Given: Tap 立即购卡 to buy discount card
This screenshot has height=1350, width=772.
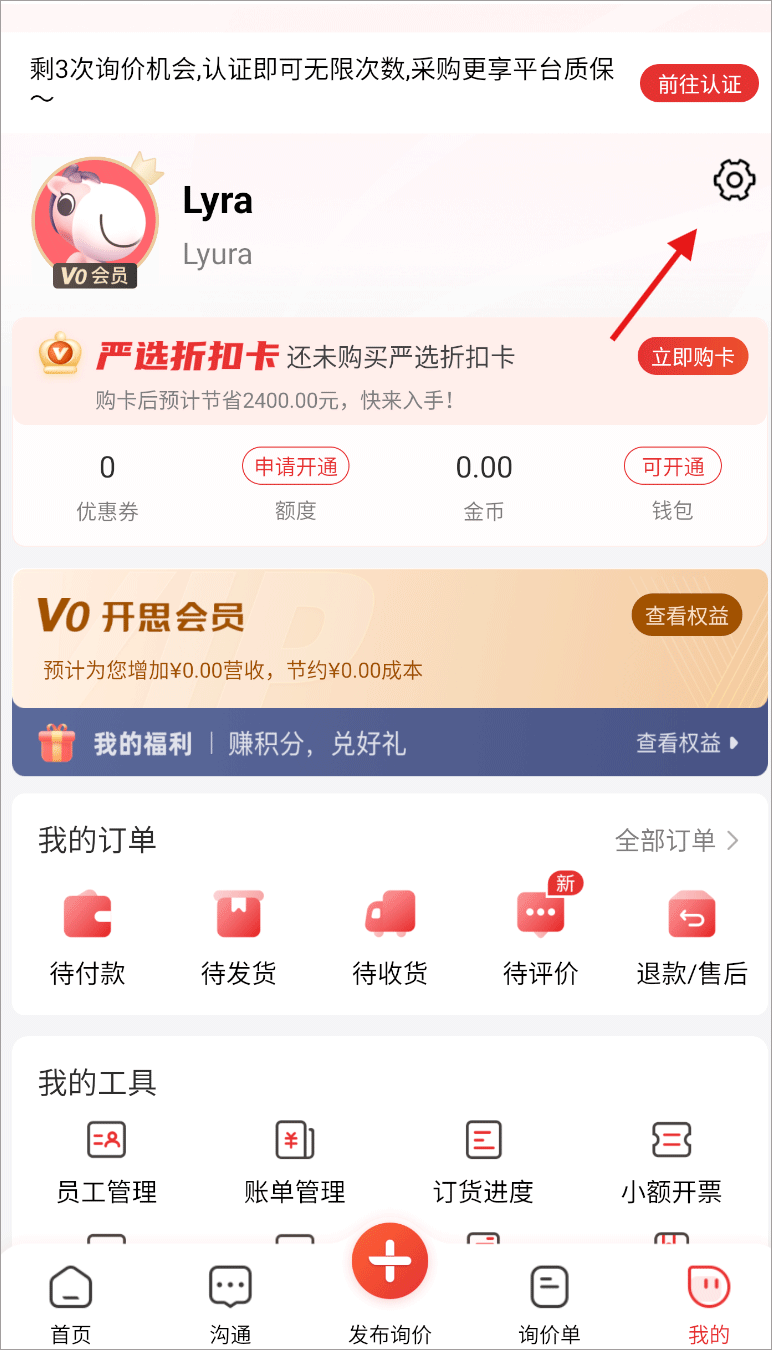Looking at the screenshot, I should pyautogui.click(x=692, y=357).
